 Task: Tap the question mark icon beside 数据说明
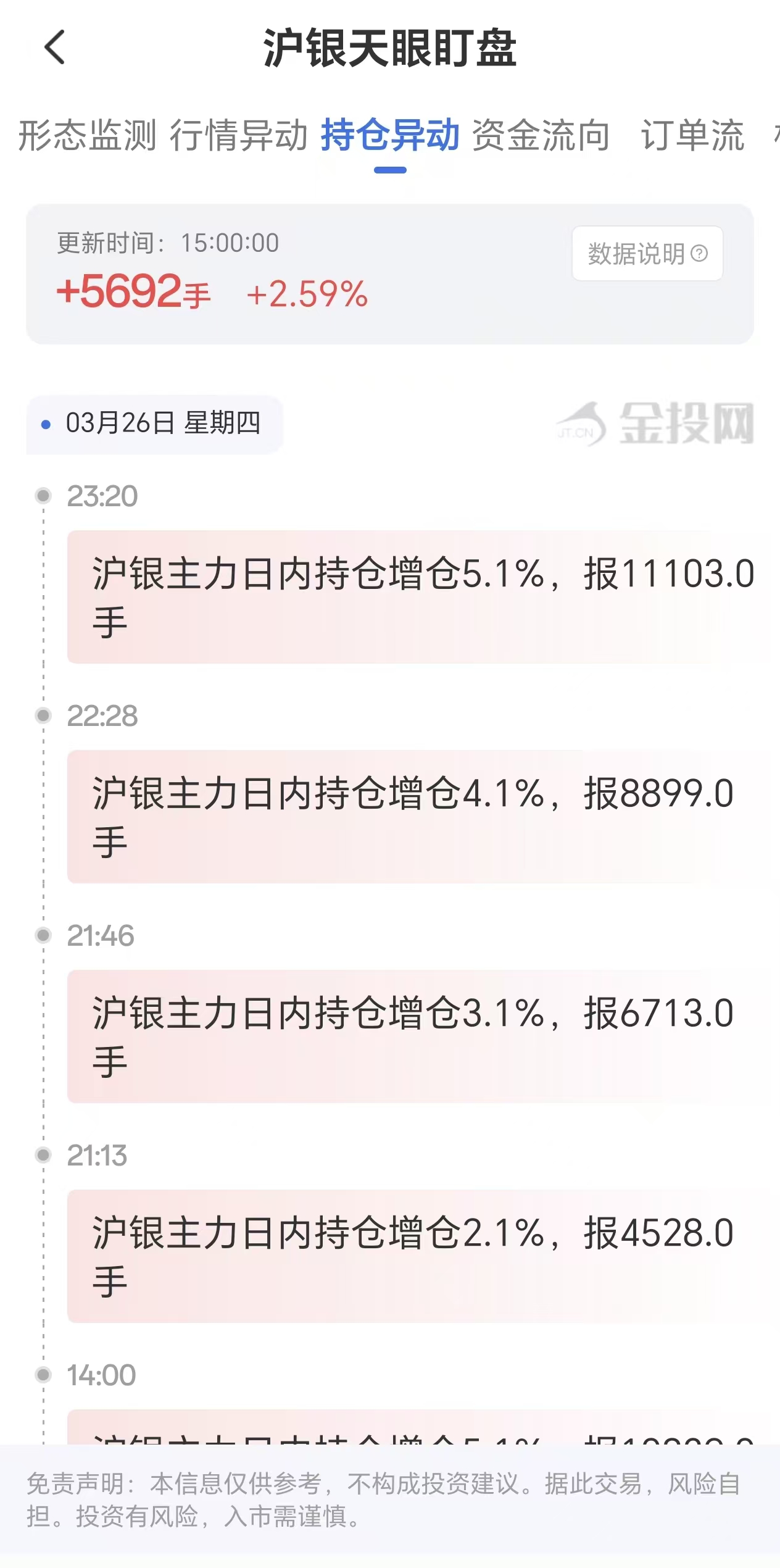697,253
